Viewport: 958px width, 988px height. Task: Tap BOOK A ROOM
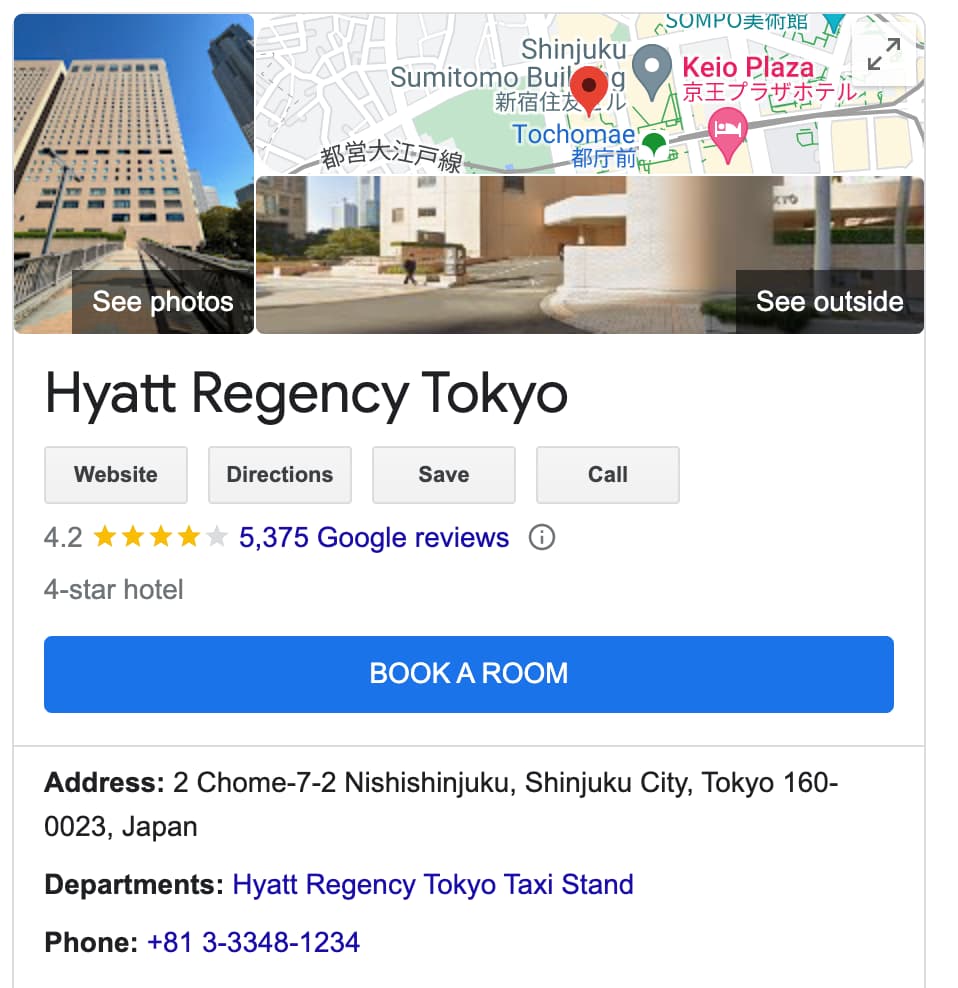click(469, 674)
